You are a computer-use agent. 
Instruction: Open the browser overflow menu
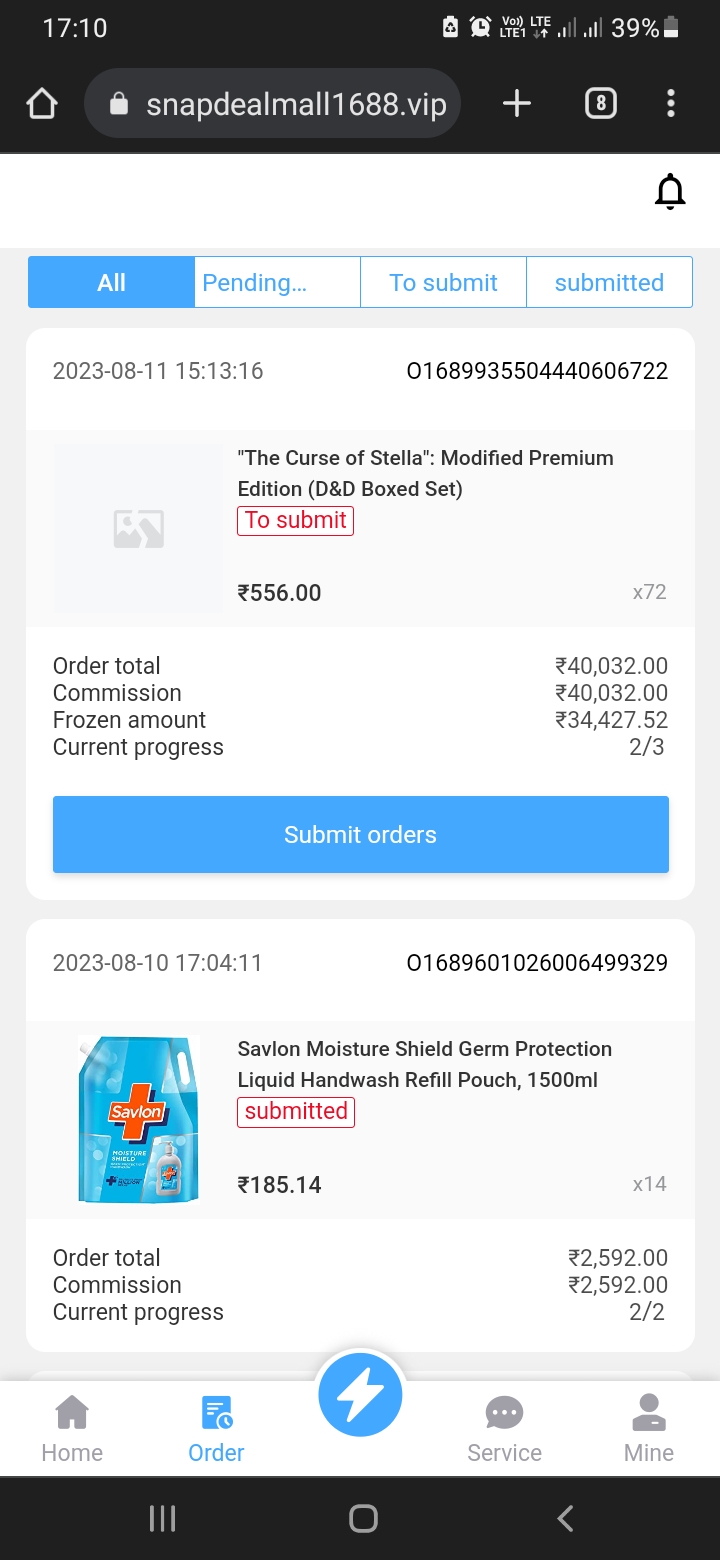coord(670,104)
